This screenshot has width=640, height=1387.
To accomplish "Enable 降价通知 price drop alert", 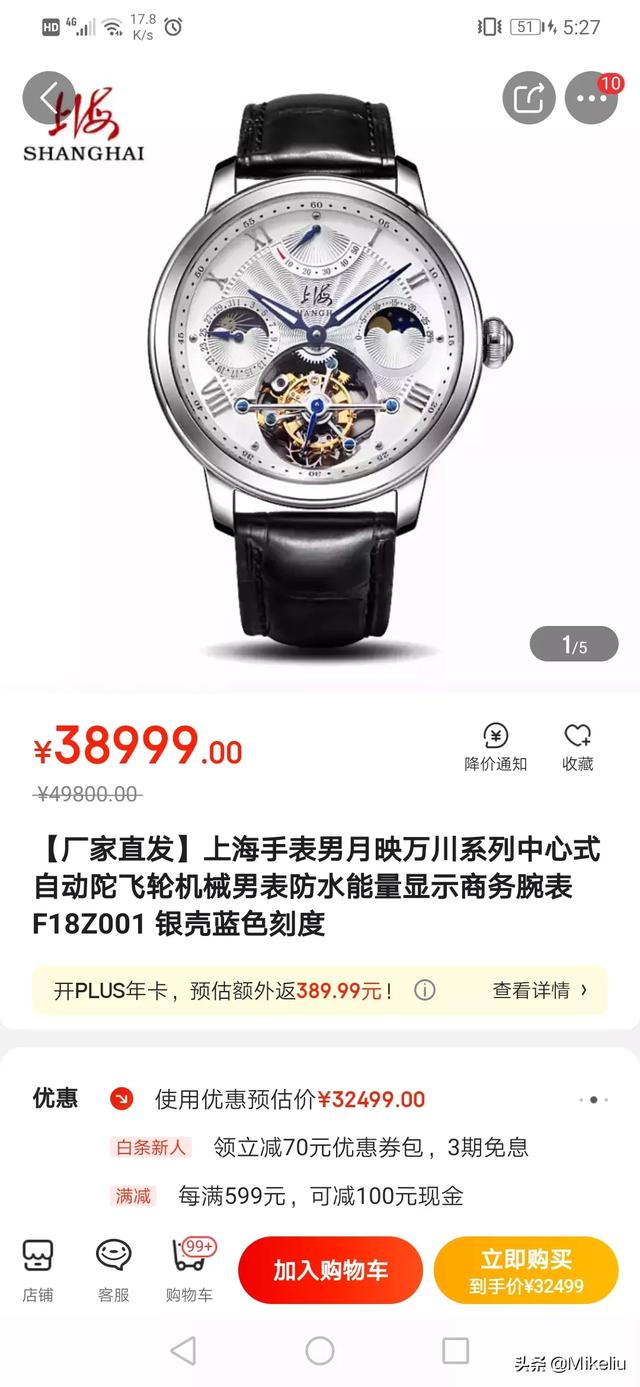I will (x=495, y=747).
